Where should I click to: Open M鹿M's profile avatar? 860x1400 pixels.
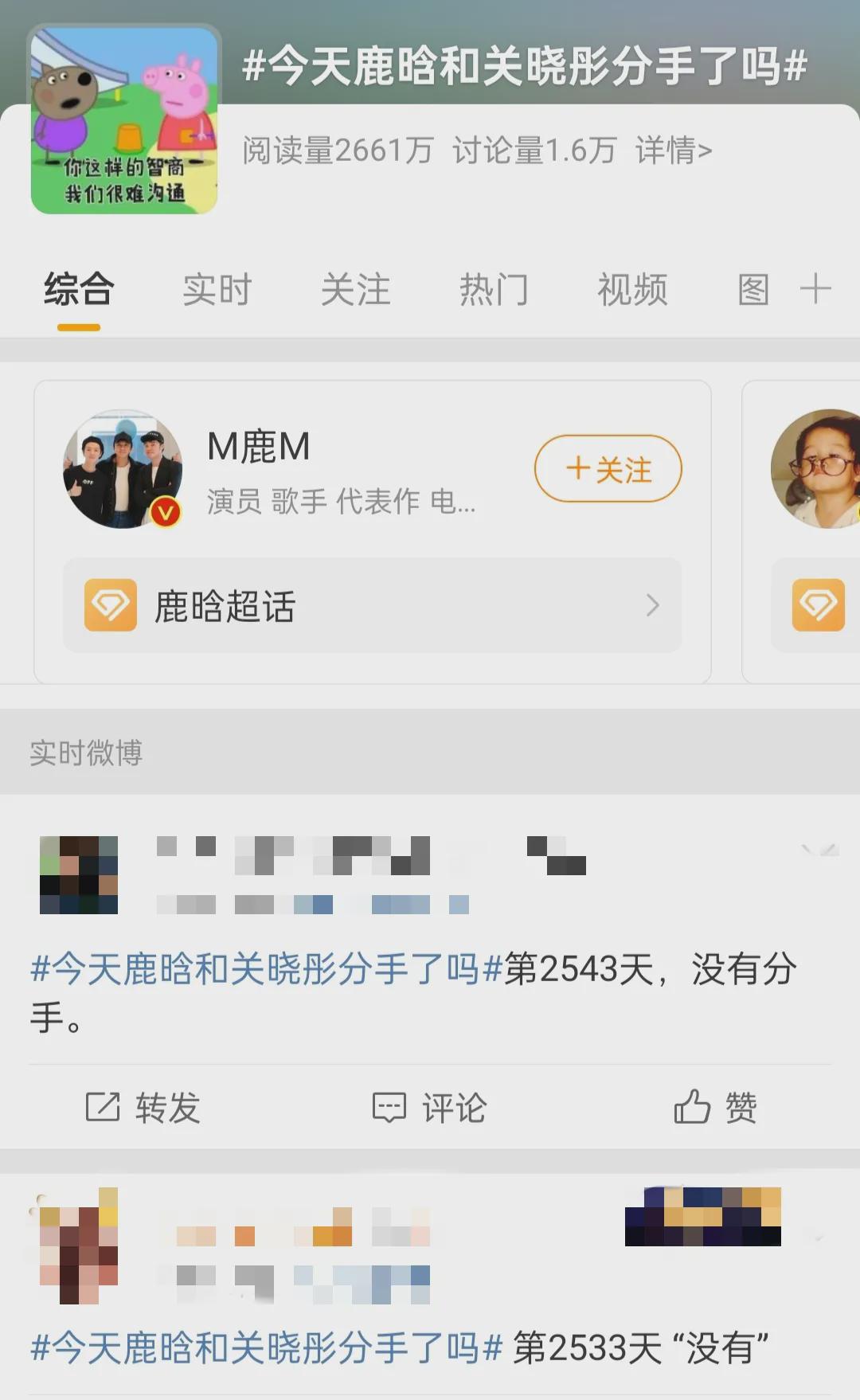(123, 469)
